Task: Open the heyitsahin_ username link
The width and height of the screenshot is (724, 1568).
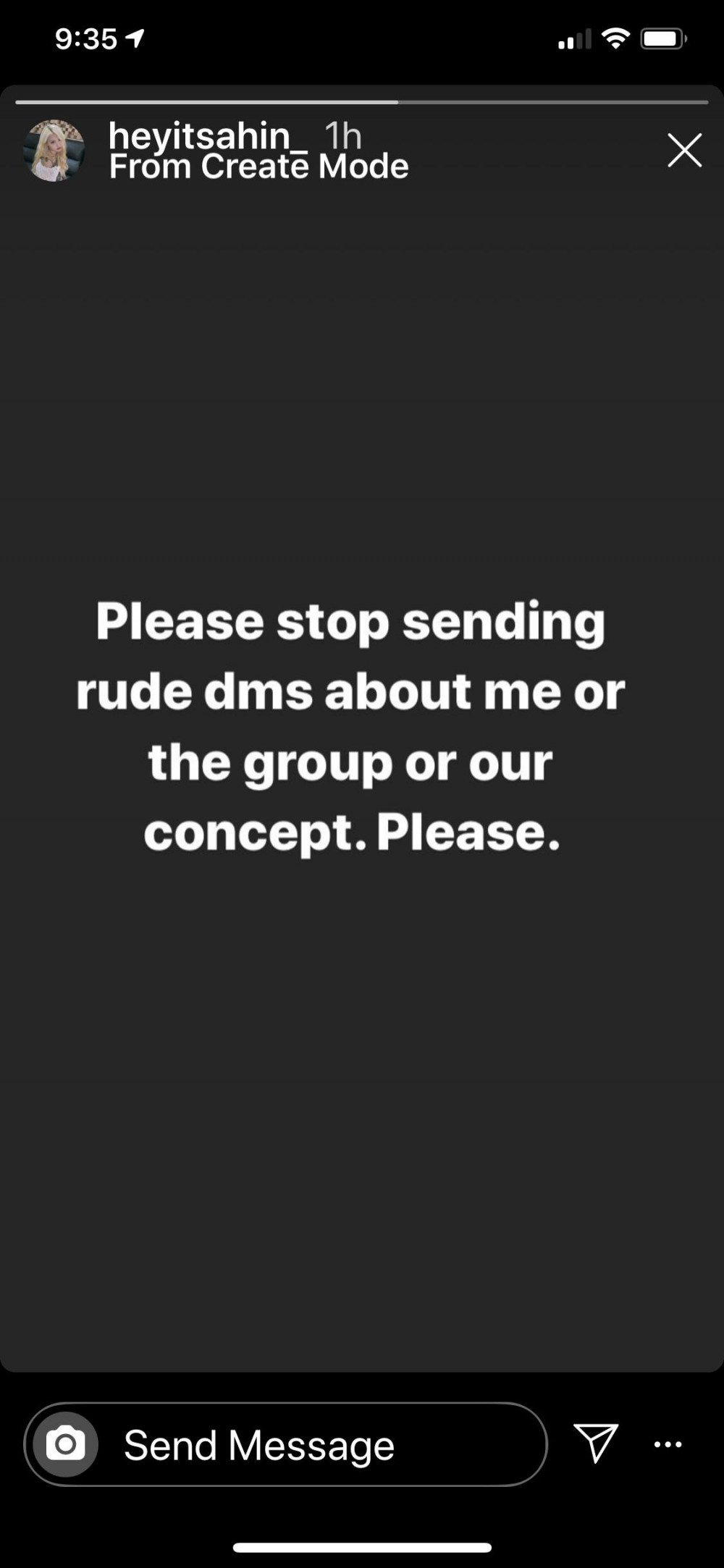Action: click(208, 135)
